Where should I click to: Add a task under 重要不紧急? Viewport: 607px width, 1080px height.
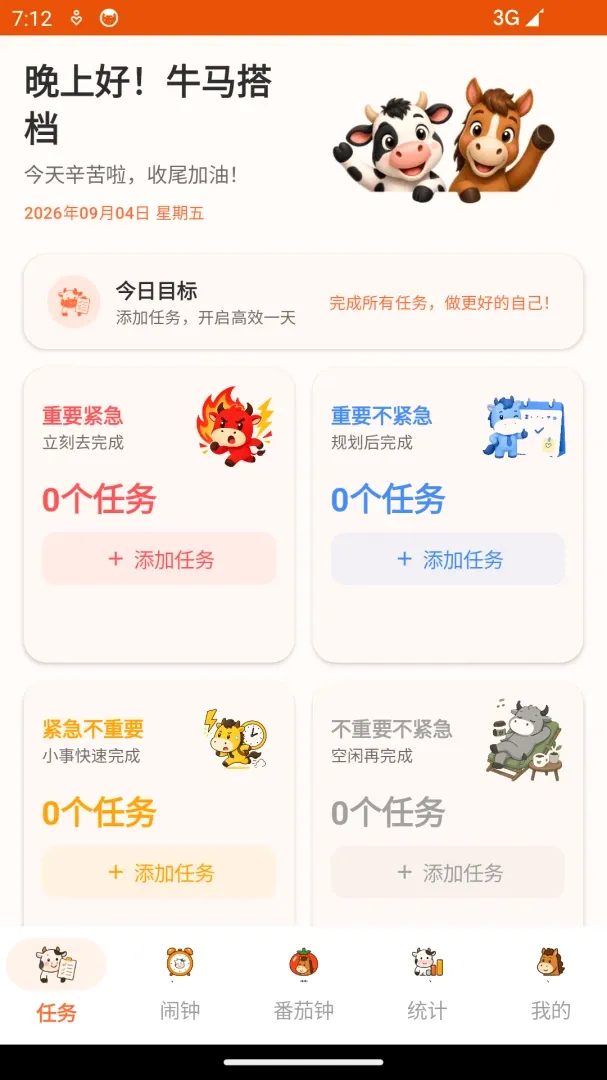[448, 559]
